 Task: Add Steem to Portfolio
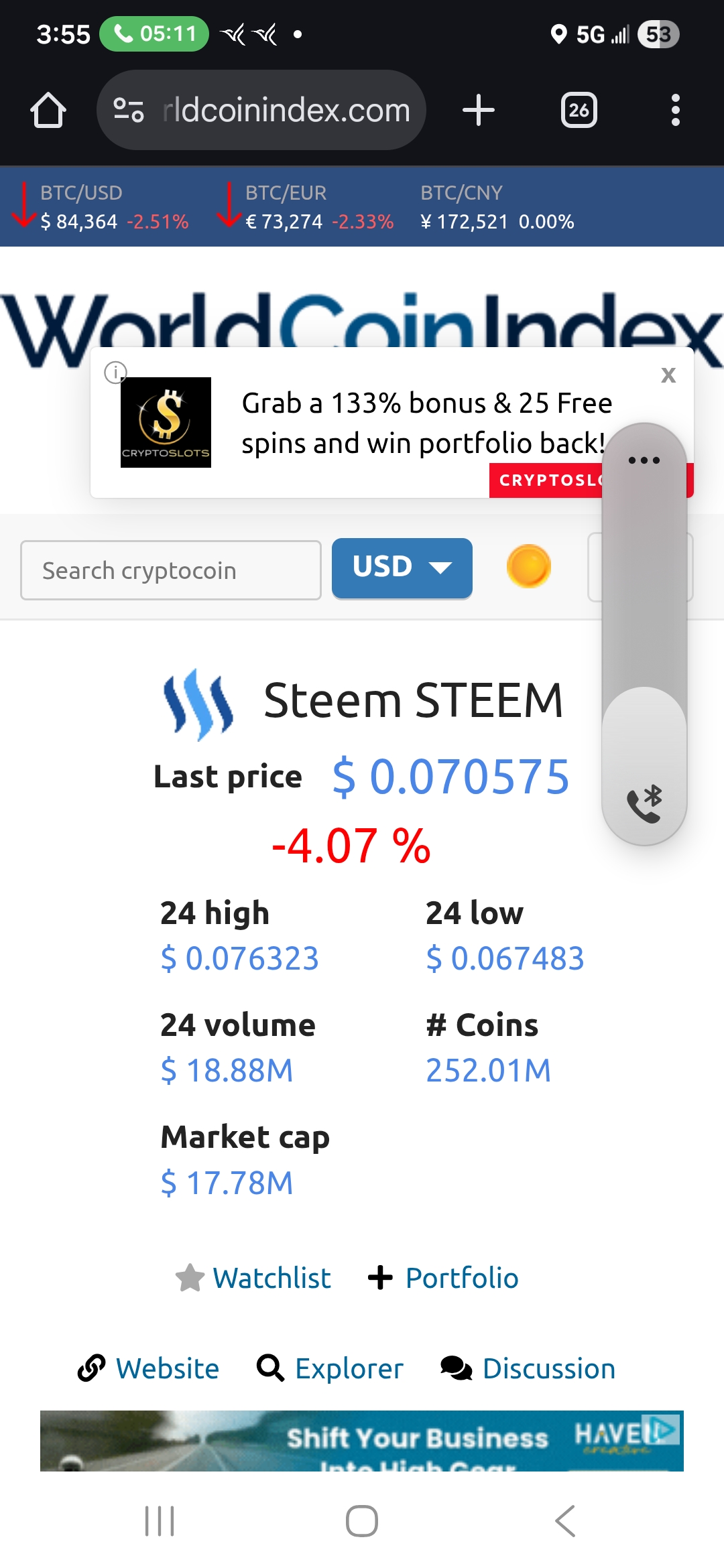coord(444,1278)
